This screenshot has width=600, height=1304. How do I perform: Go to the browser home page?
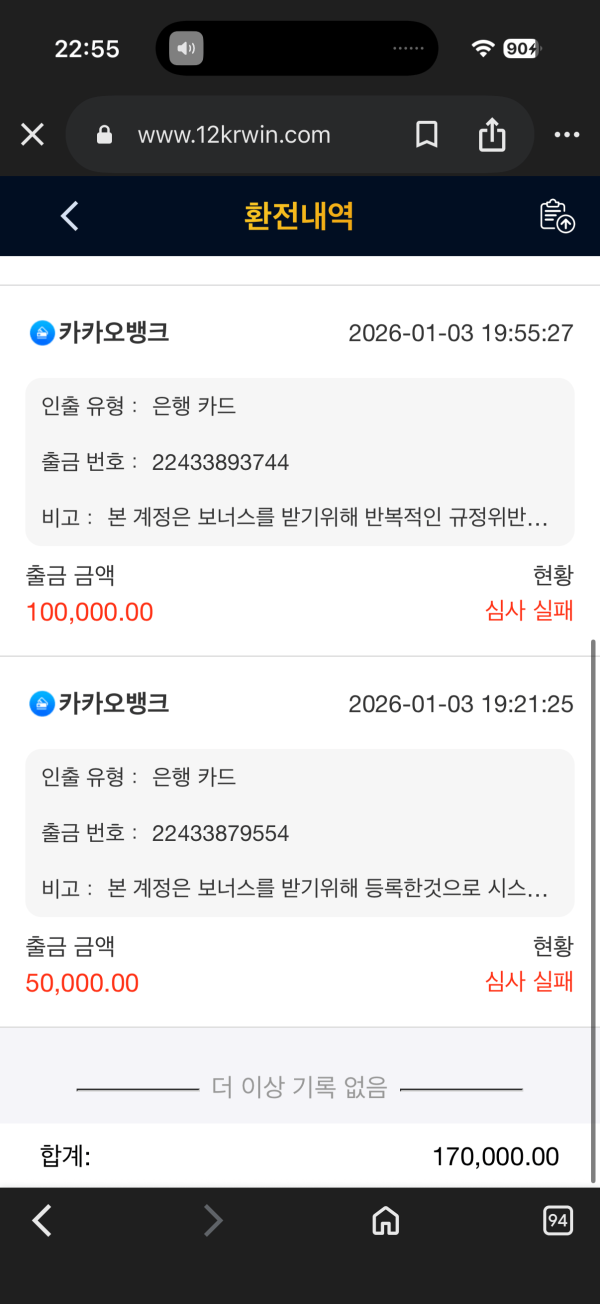[x=385, y=1220]
